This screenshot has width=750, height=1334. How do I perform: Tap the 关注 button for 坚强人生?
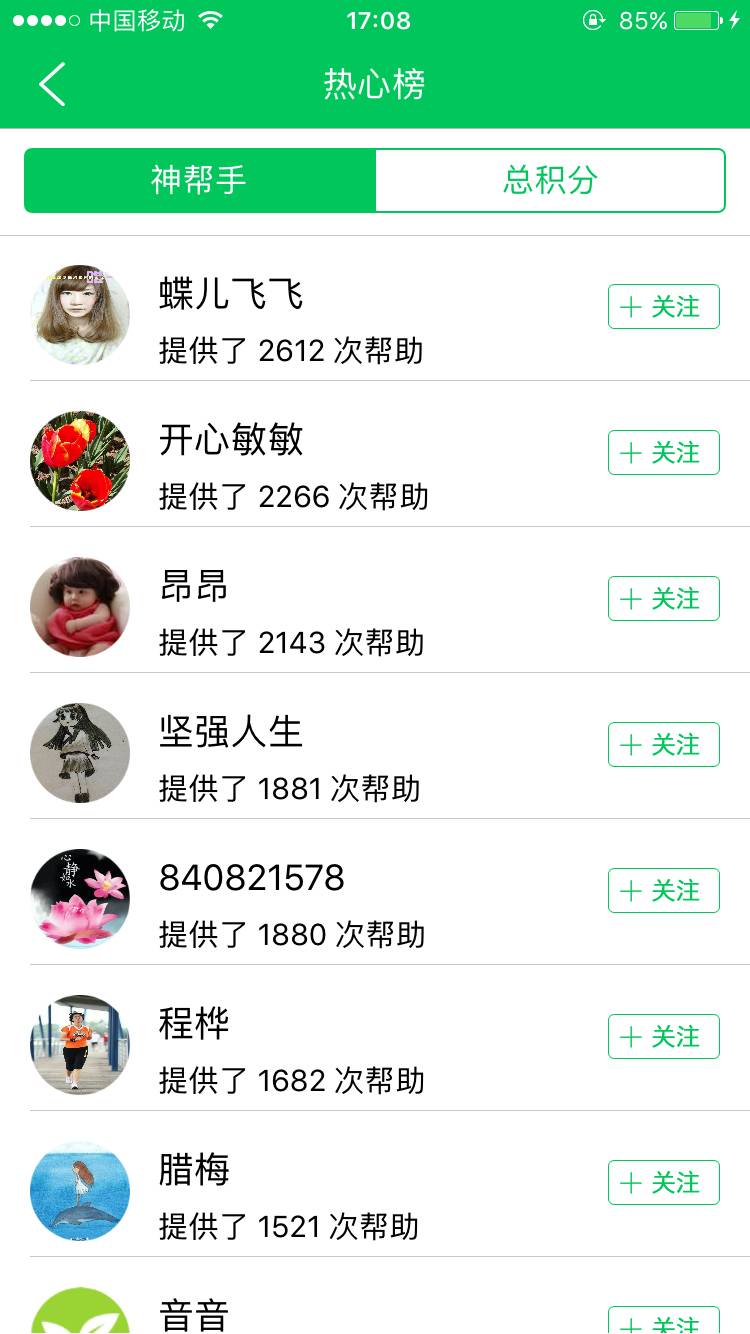pyautogui.click(x=663, y=745)
